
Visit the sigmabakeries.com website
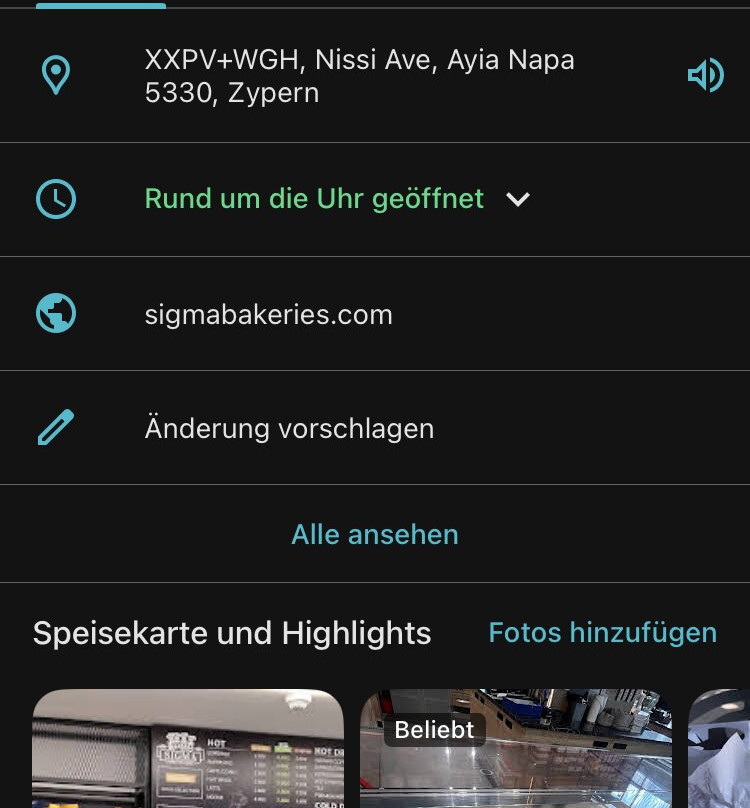point(268,315)
